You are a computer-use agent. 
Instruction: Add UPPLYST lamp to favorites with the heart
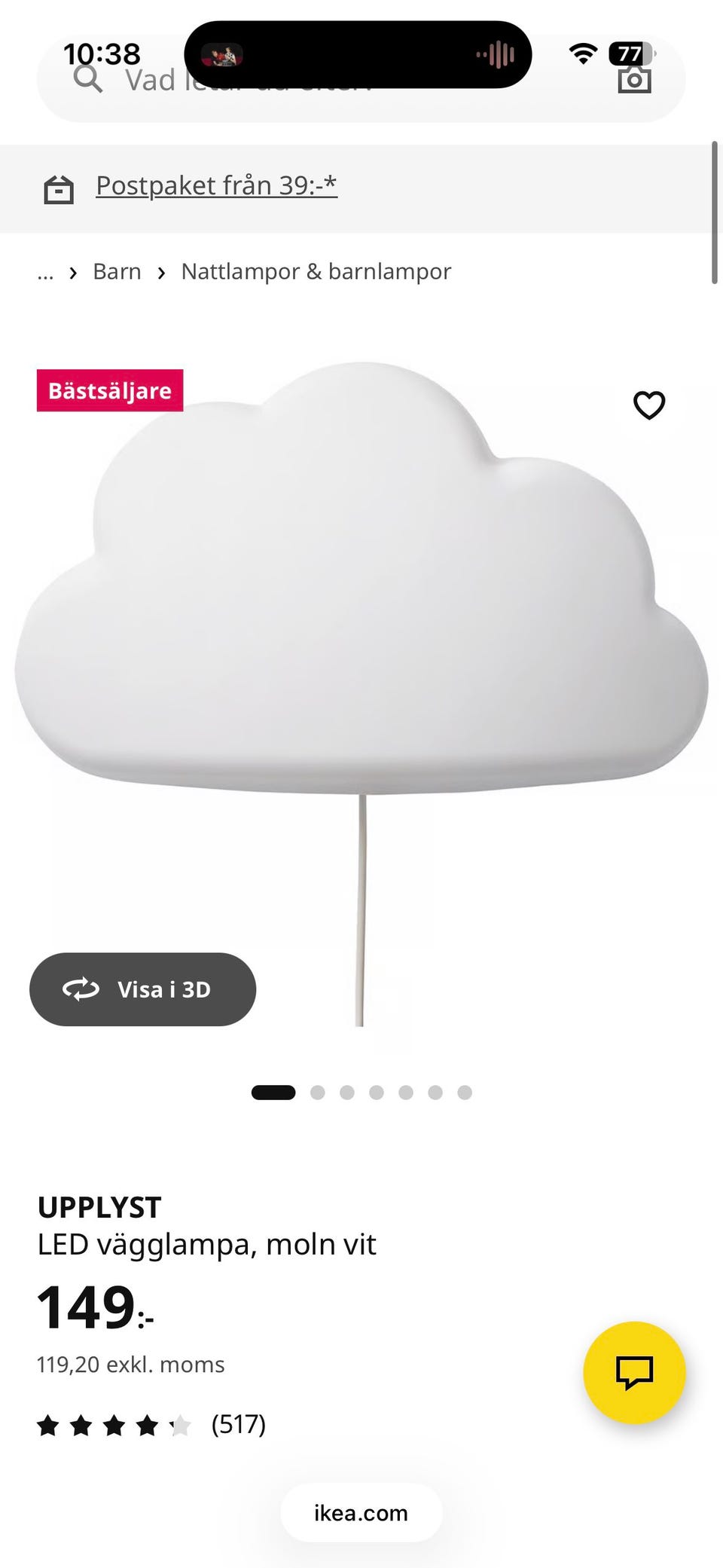(649, 405)
